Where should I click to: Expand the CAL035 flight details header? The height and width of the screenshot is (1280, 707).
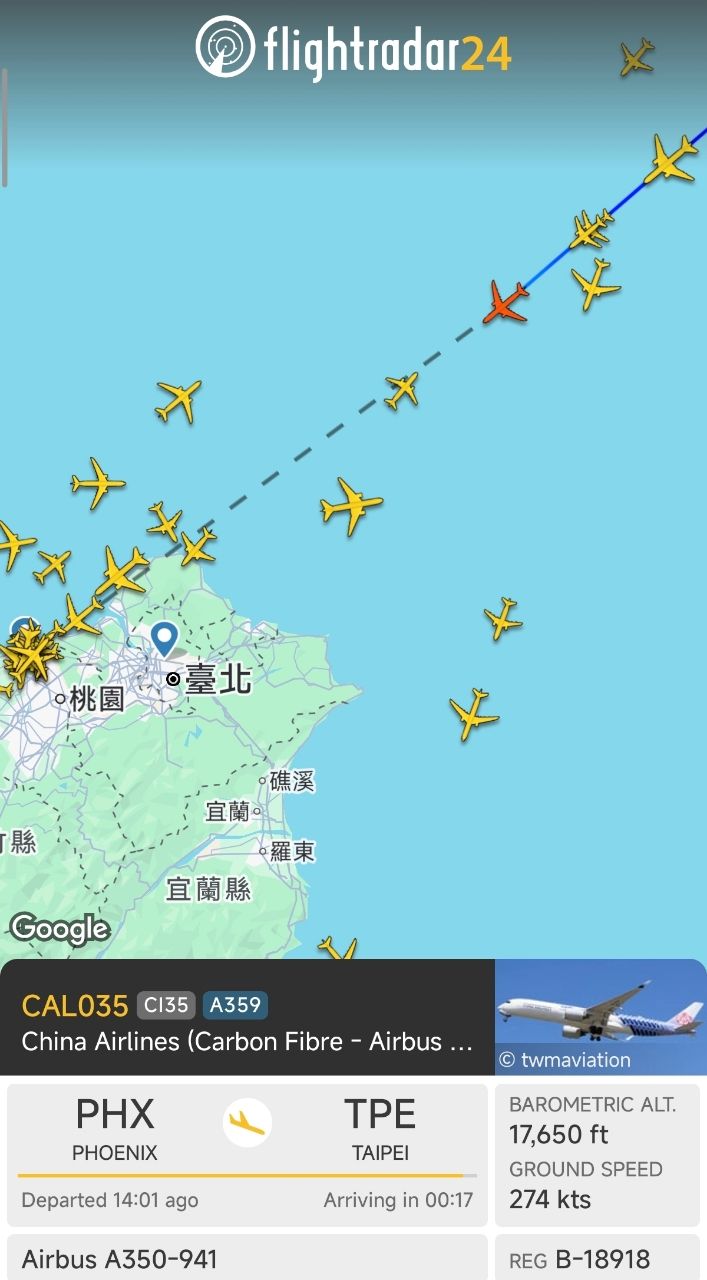(247, 1020)
